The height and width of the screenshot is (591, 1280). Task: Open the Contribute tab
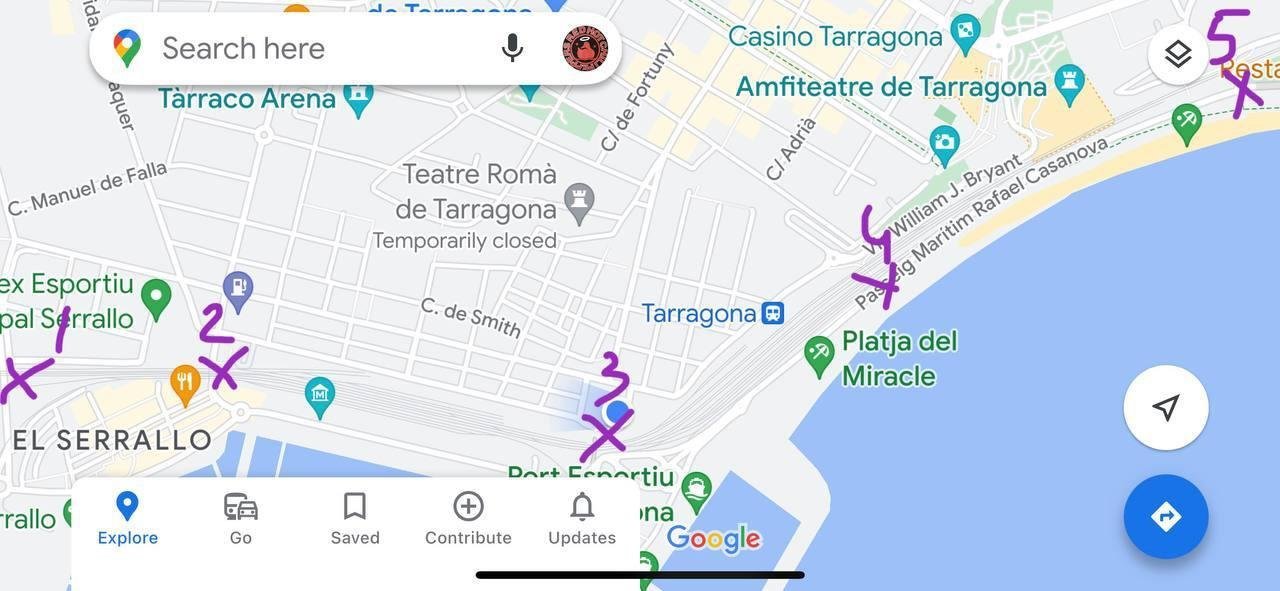click(468, 518)
